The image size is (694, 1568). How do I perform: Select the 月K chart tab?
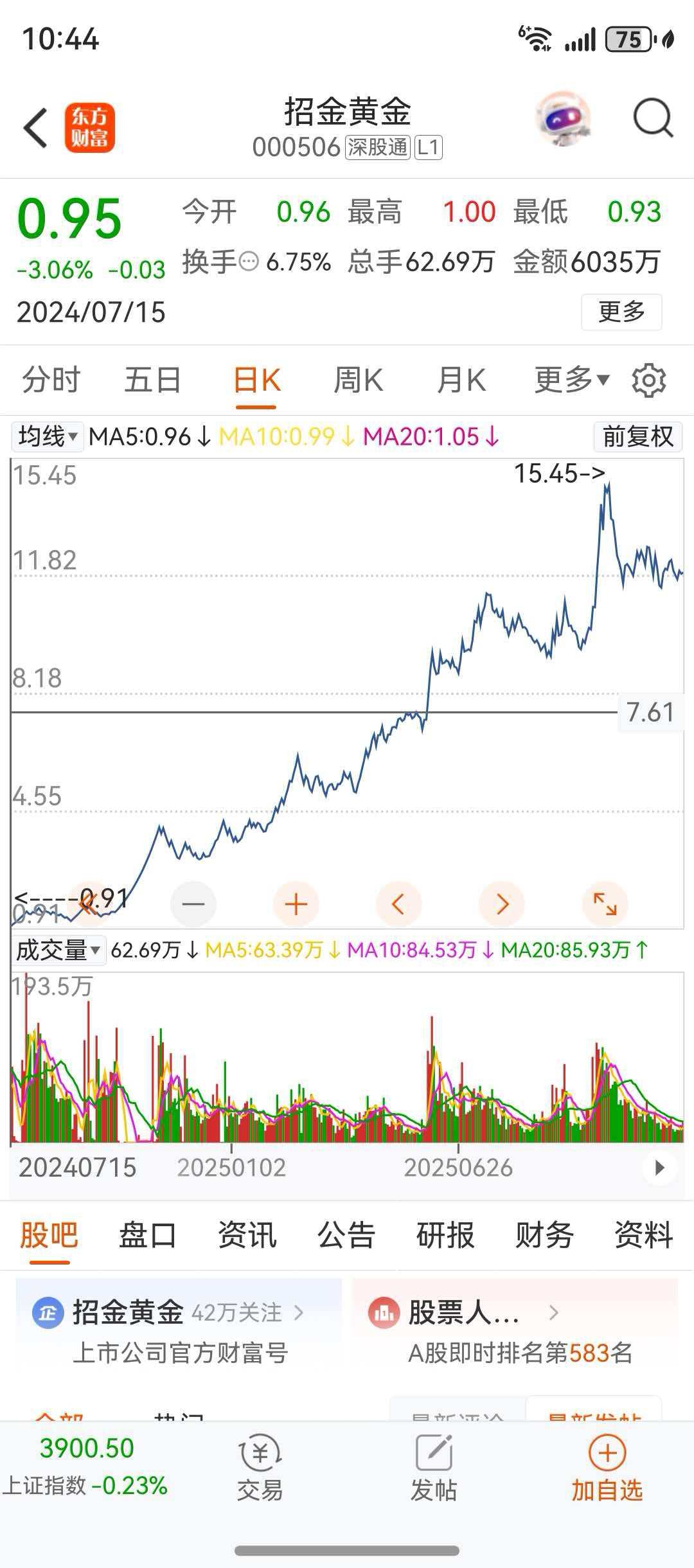pyautogui.click(x=461, y=380)
